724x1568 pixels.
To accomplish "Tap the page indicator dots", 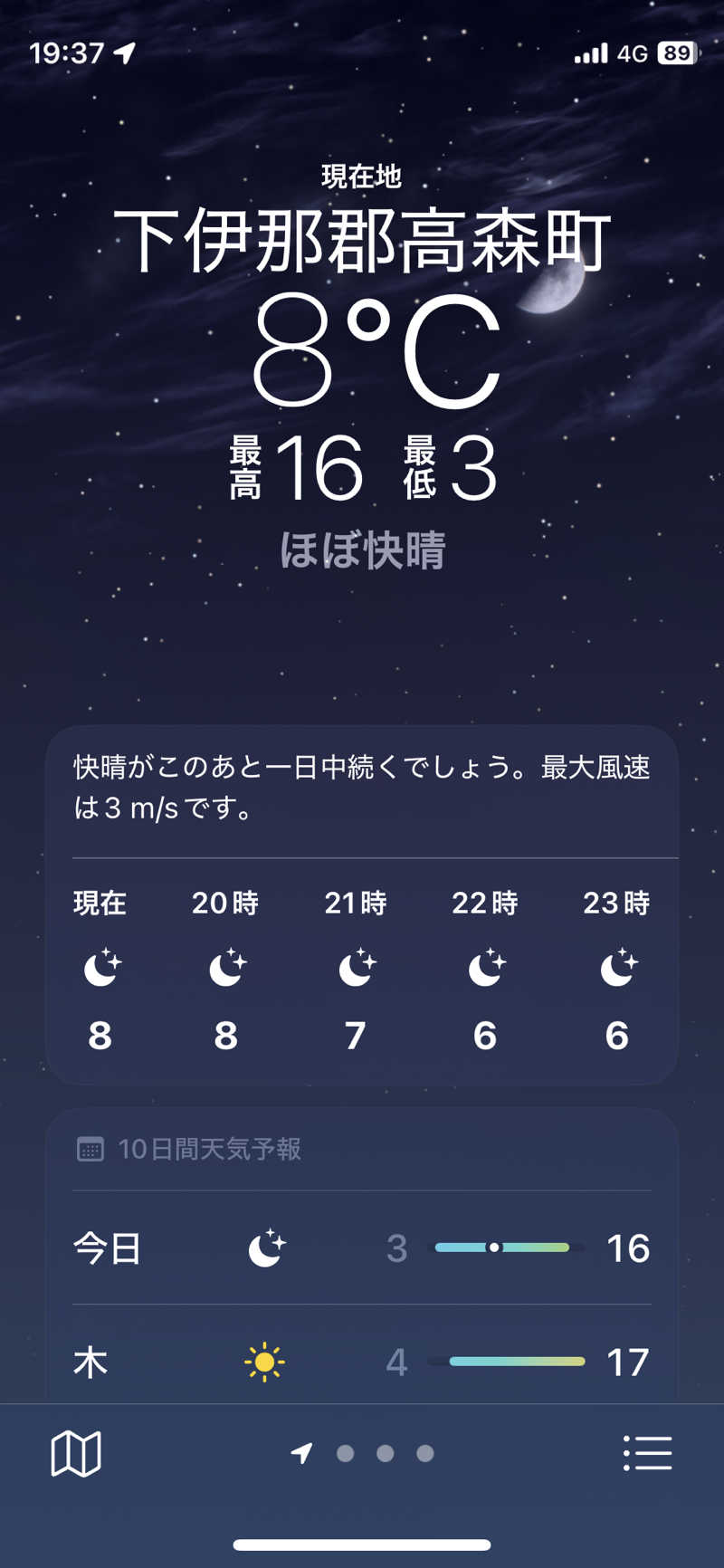I will coord(362,1453).
